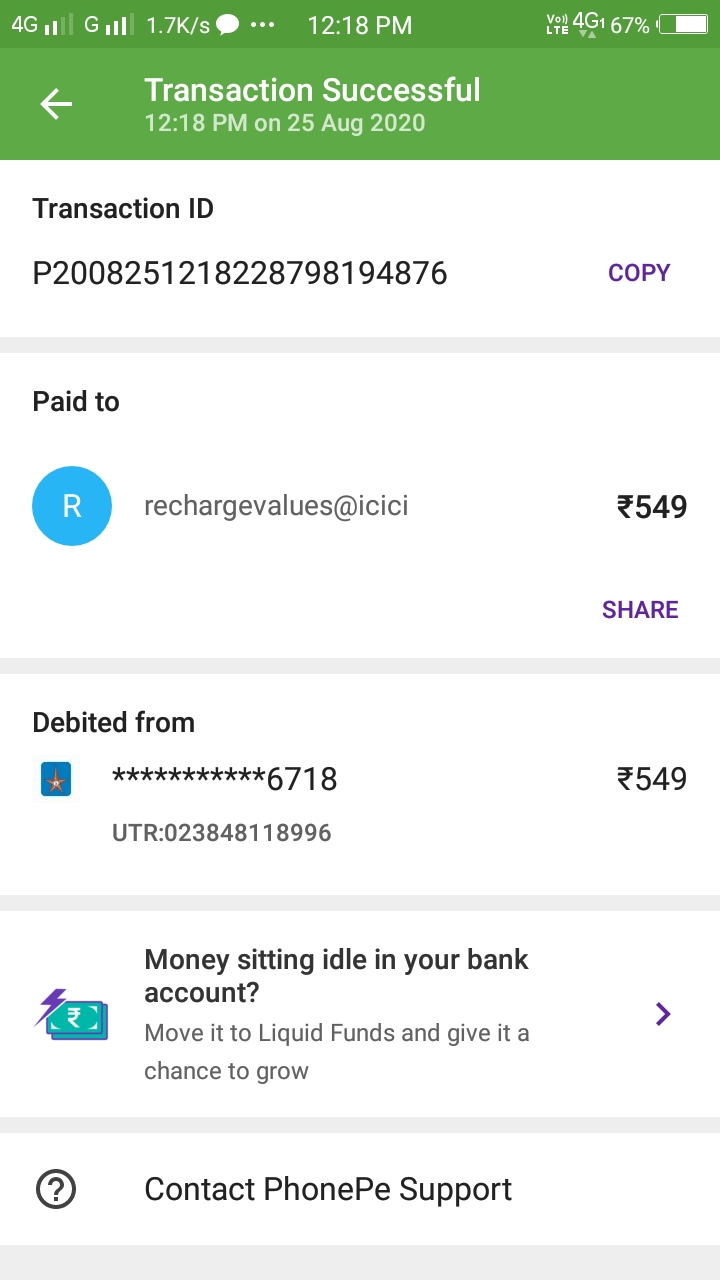
Task: Open the Liquid Funds promotion card
Action: pos(360,1014)
